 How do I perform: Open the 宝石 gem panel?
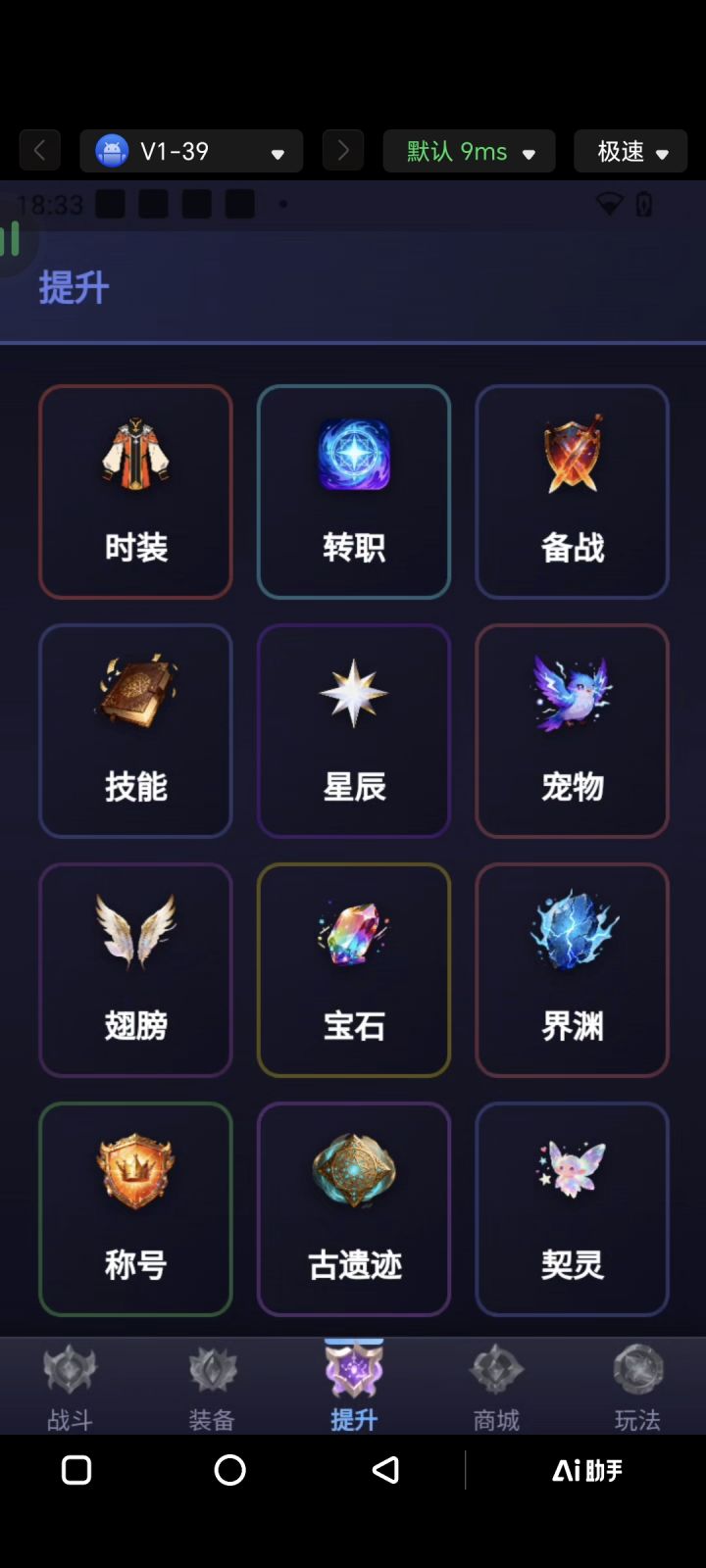[354, 970]
